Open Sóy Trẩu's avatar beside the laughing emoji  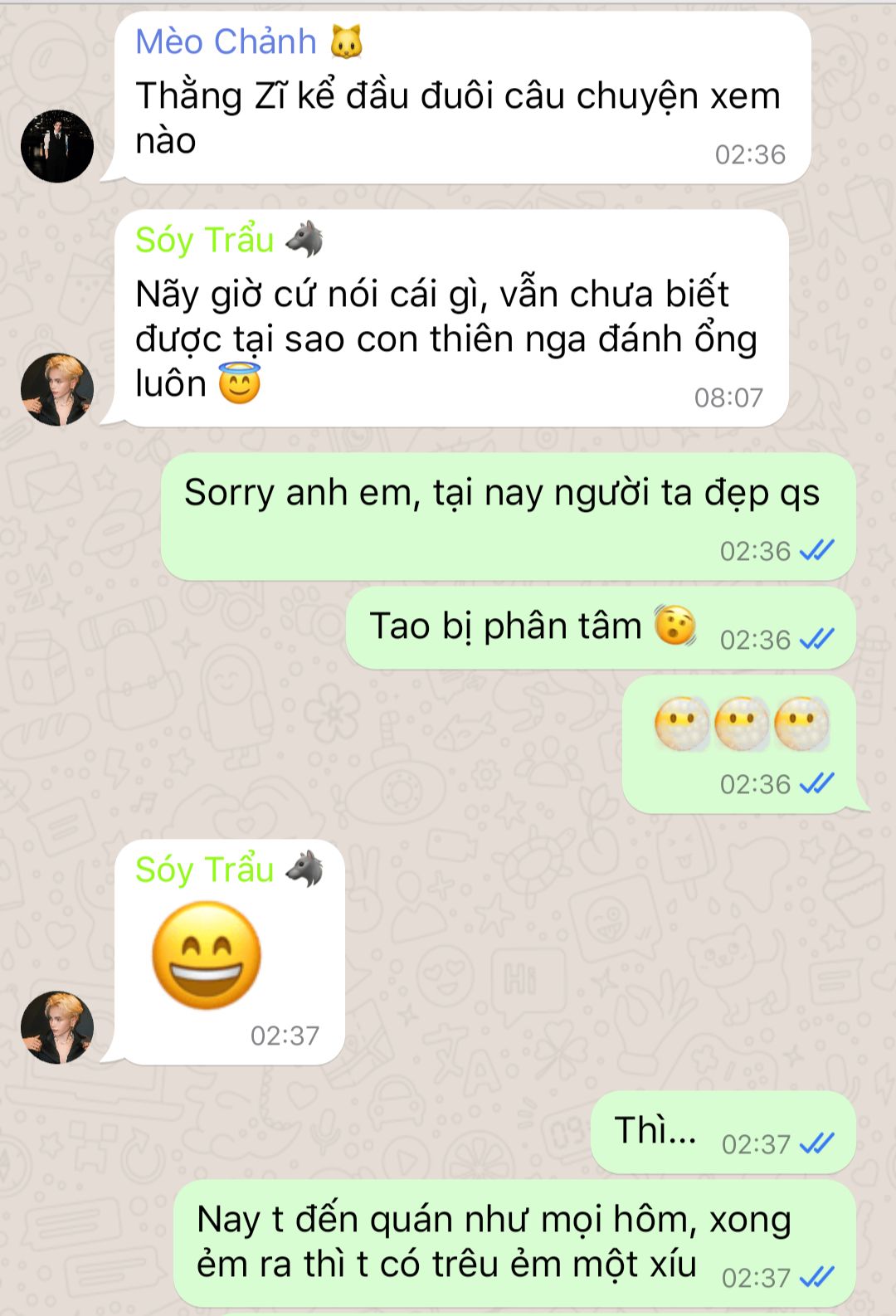click(56, 1026)
